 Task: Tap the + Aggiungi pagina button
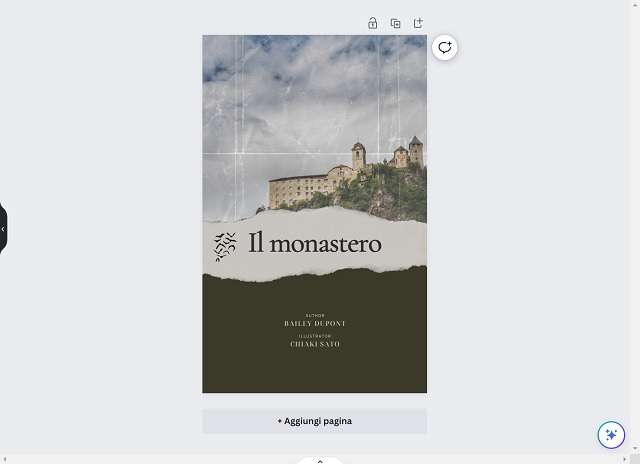pos(314,421)
